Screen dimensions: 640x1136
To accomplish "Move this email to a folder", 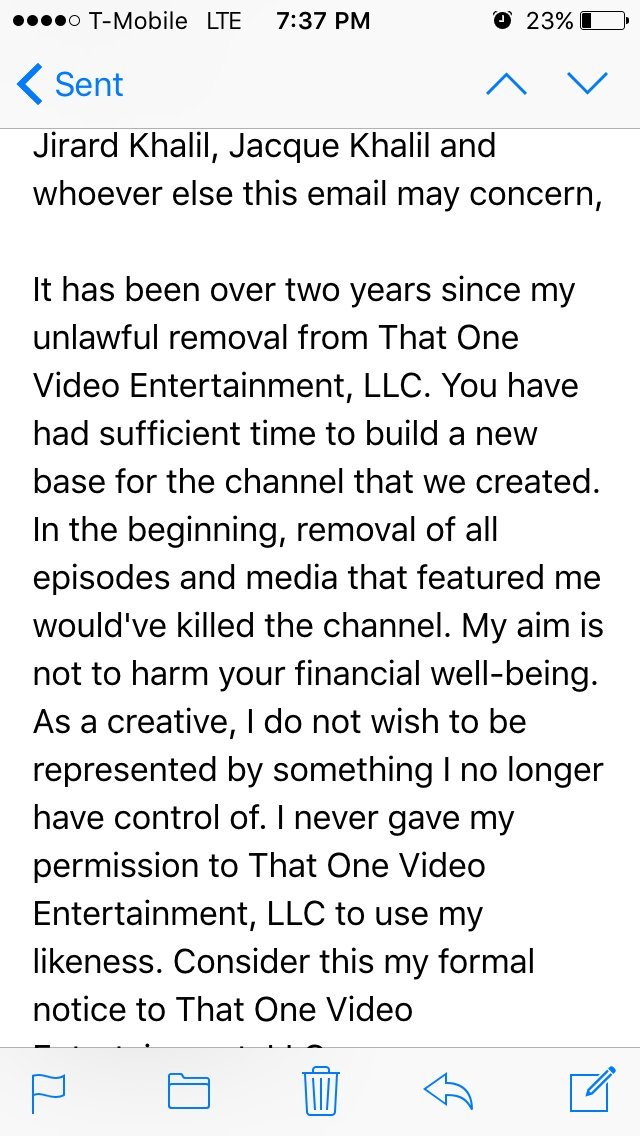I will click(x=189, y=1090).
